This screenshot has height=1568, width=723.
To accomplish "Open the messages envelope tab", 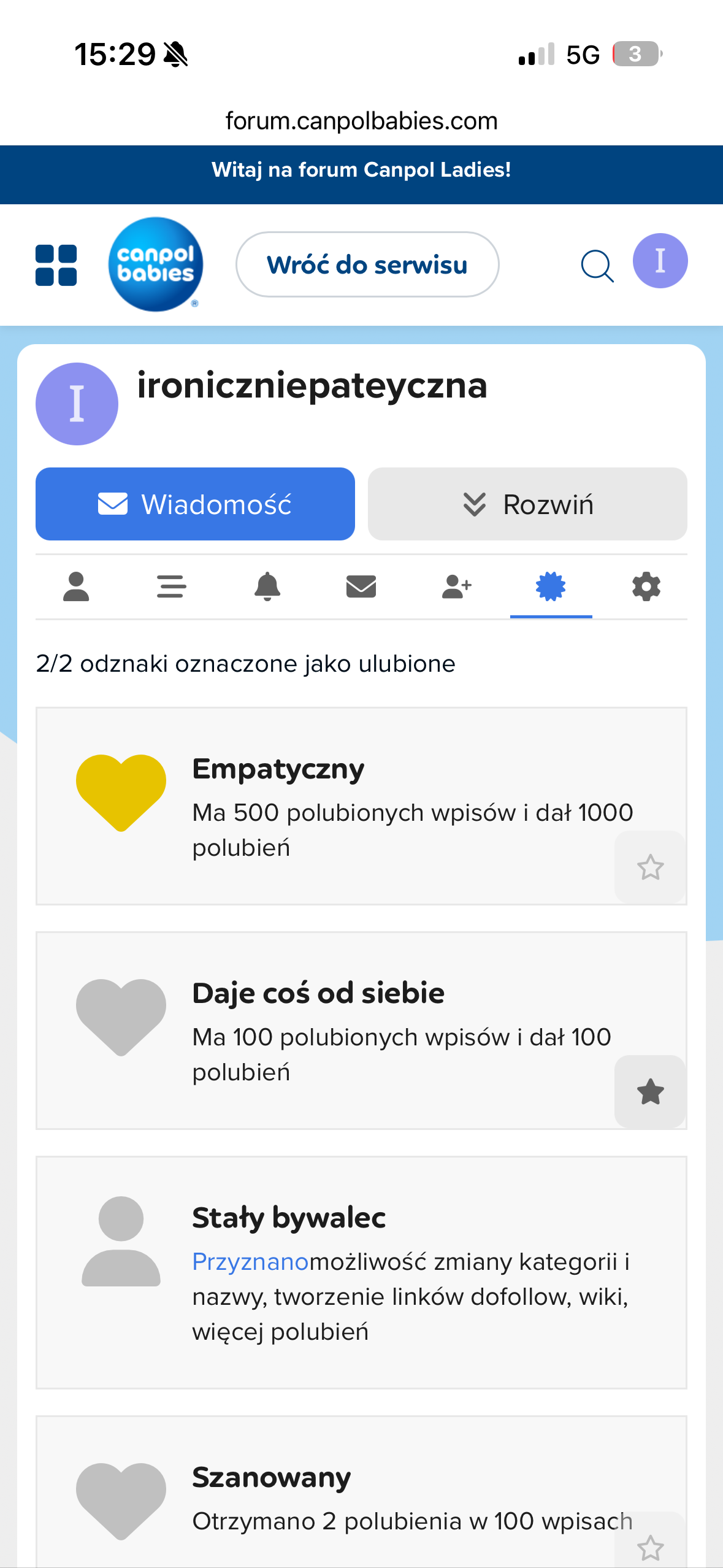I will tap(361, 587).
